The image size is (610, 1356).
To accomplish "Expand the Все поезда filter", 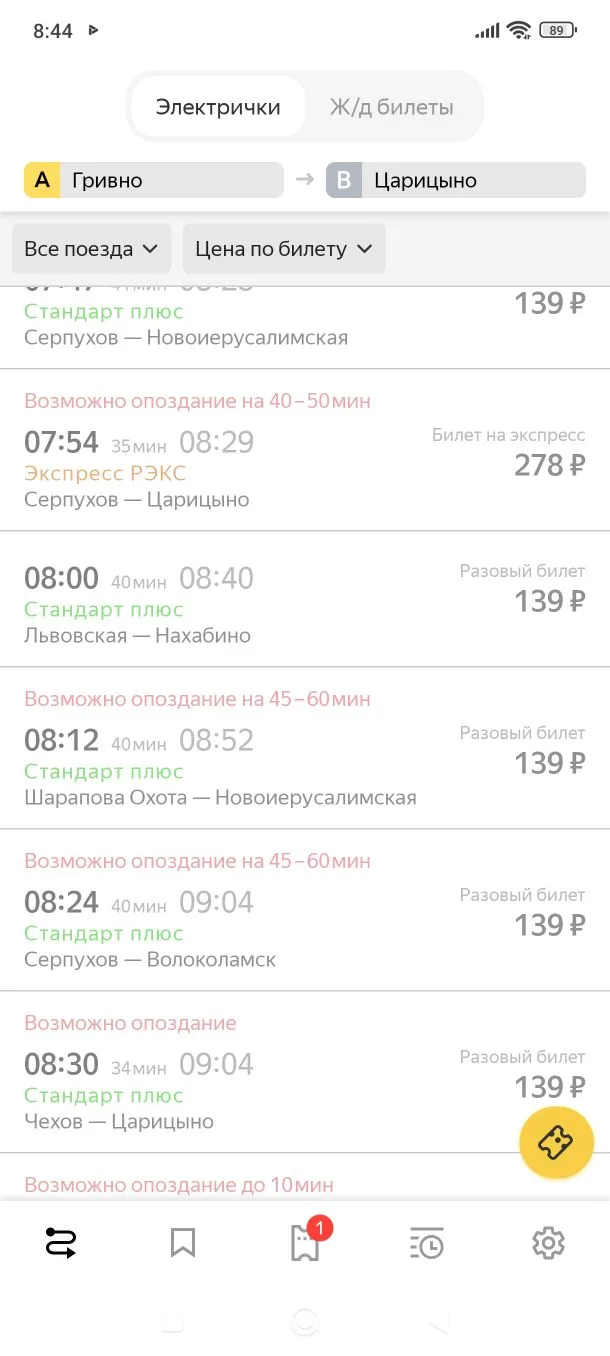I will (x=91, y=249).
